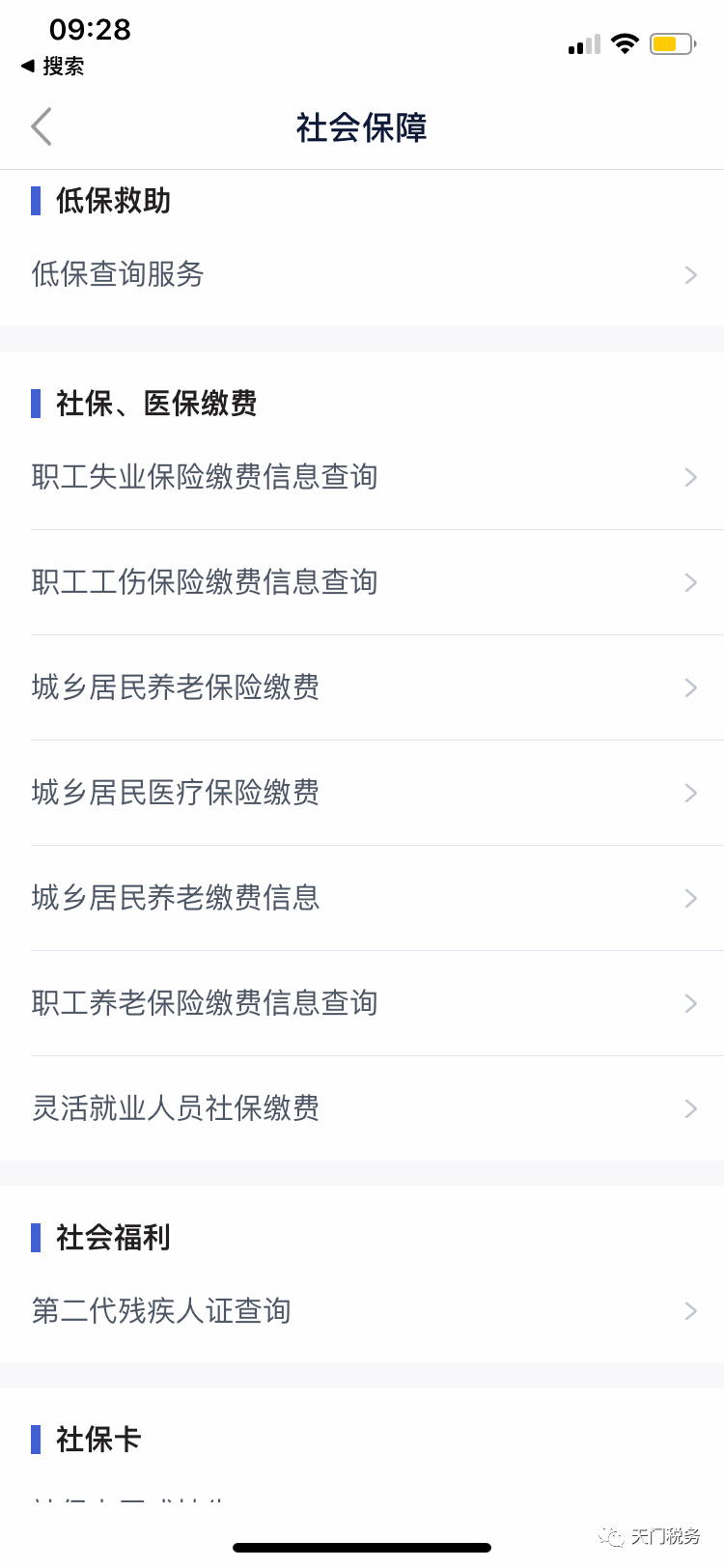Open 城乡居民养老保险缴费
The height and width of the screenshot is (1568, 724).
click(x=362, y=687)
